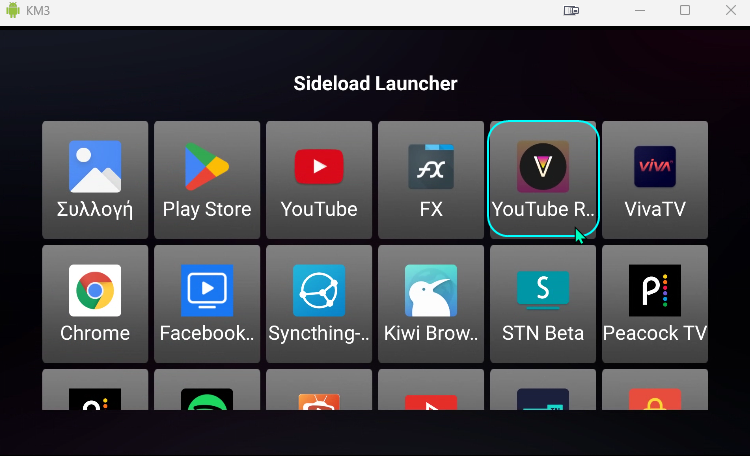
Task: Launch the Peacock TV app
Action: 655,303
